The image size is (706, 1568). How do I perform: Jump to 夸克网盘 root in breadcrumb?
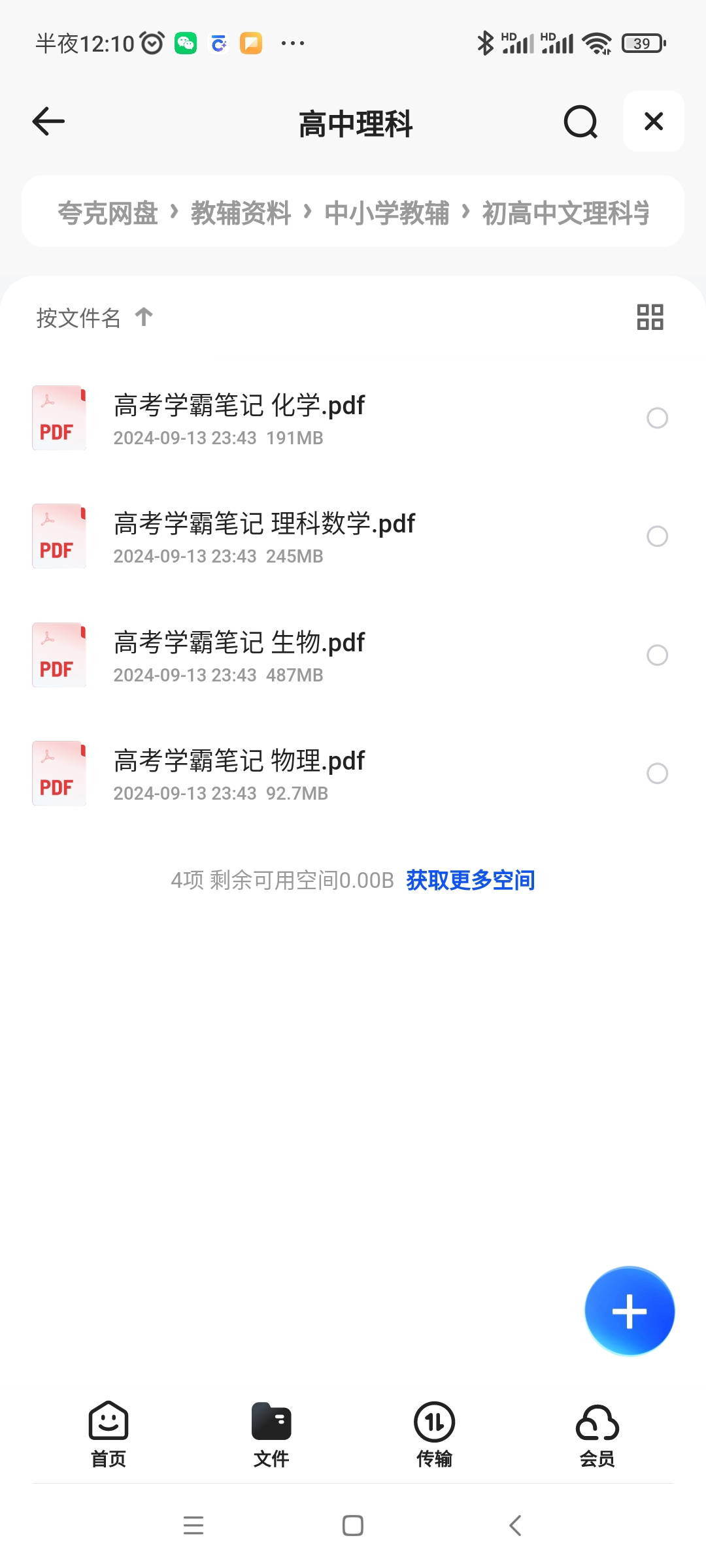tap(108, 212)
